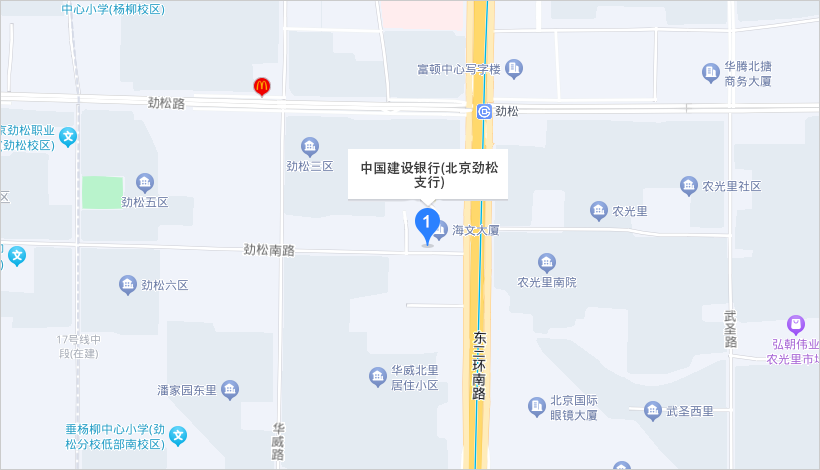Viewport: 820px width, 470px height.
Task: Tap the 劲松五区 residential marker
Action: tap(145, 182)
